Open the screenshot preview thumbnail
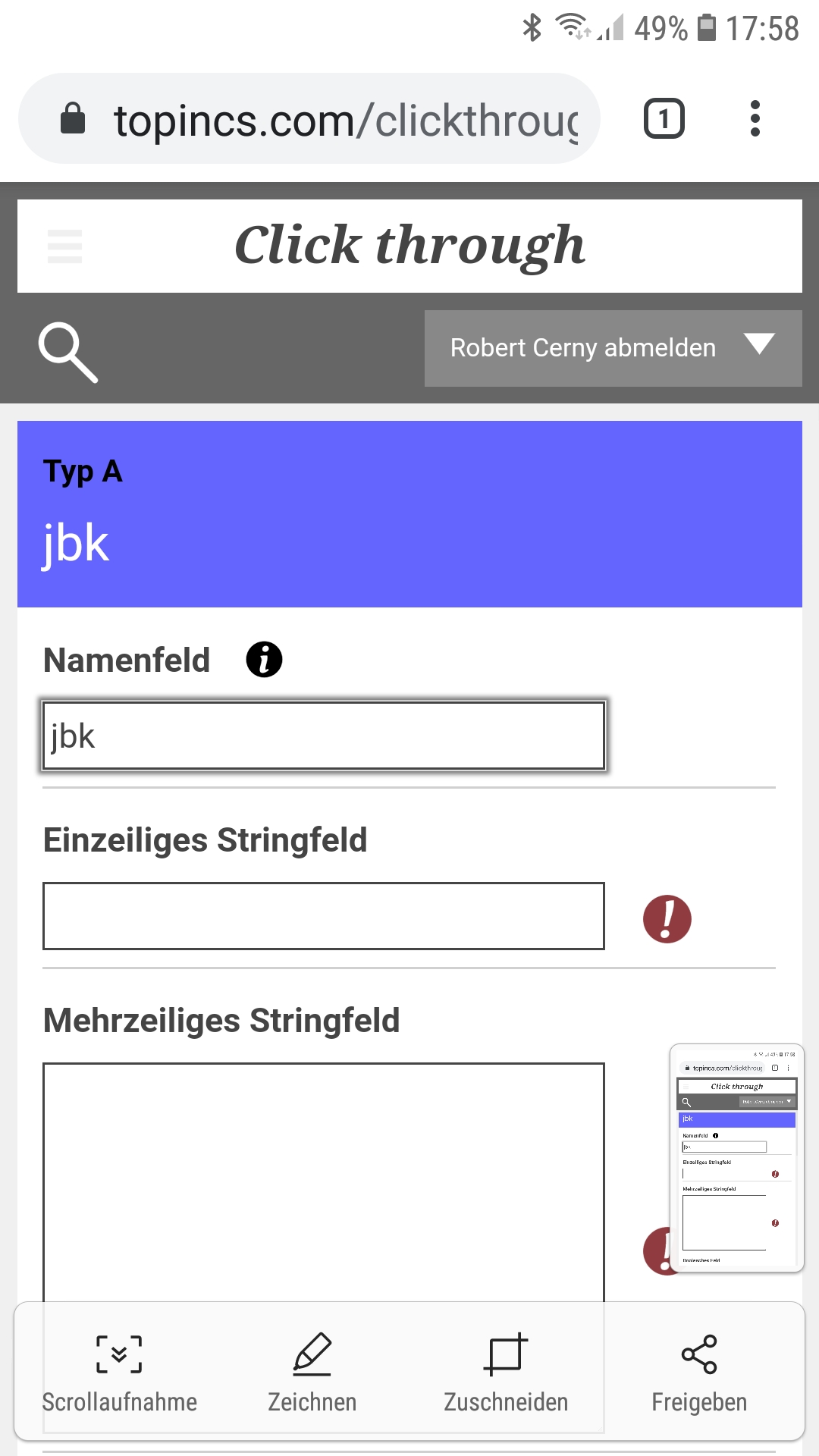The height and width of the screenshot is (1456, 819). tap(736, 1158)
